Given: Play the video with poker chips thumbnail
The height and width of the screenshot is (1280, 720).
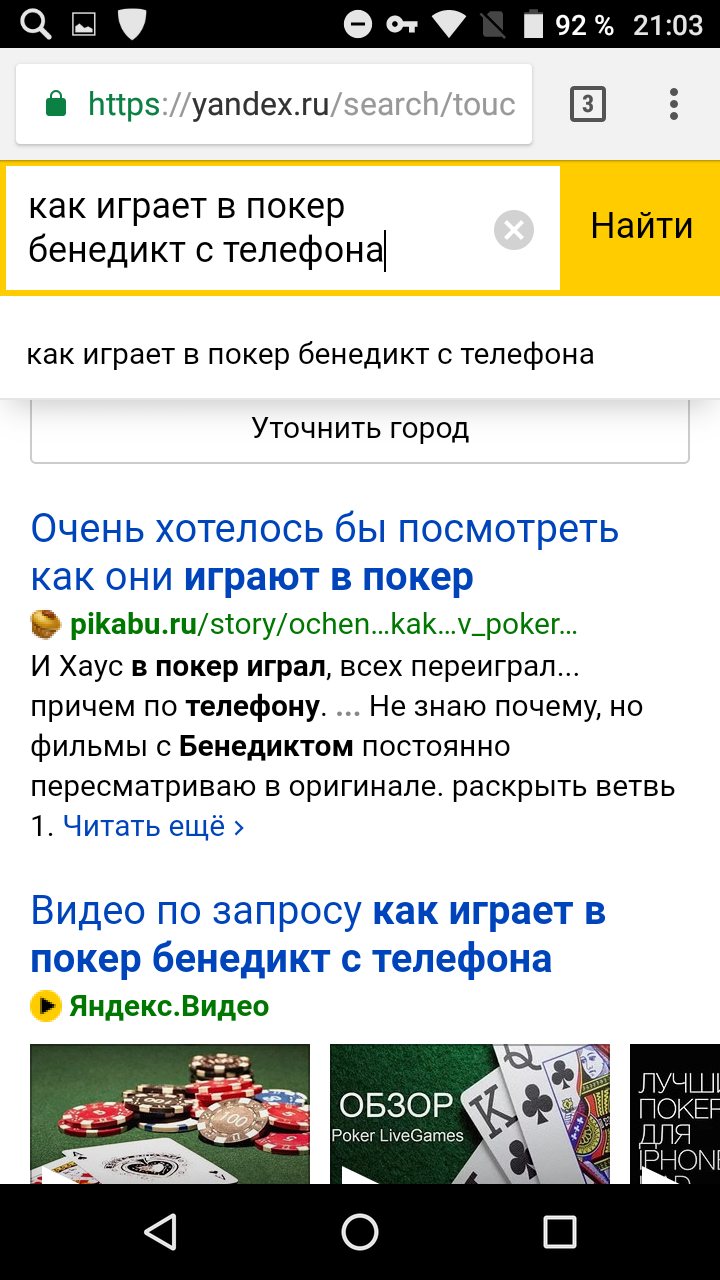Looking at the screenshot, I should (x=170, y=1114).
